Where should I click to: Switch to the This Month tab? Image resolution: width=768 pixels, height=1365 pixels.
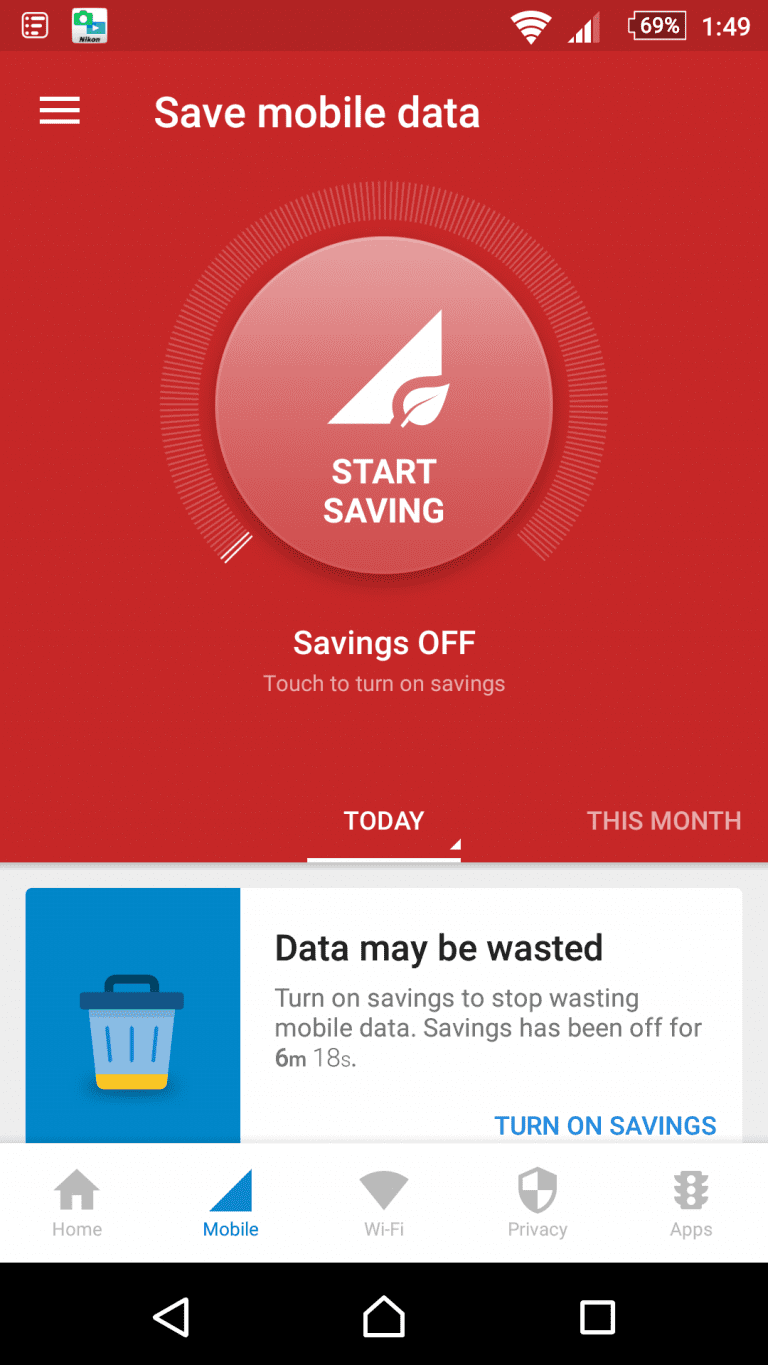pyautogui.click(x=663, y=821)
